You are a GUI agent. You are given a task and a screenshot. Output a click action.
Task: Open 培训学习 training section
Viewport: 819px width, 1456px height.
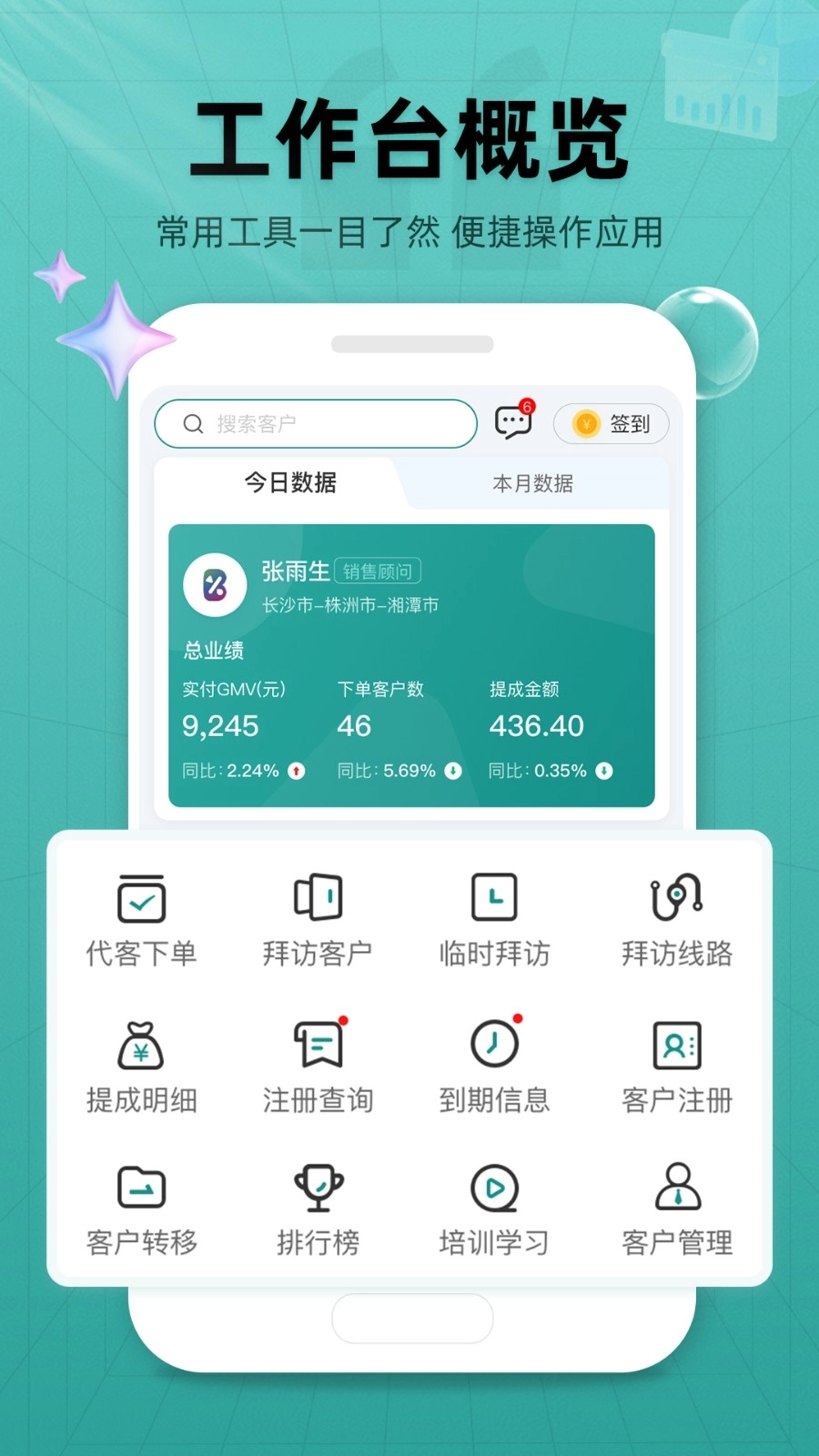tap(493, 1206)
